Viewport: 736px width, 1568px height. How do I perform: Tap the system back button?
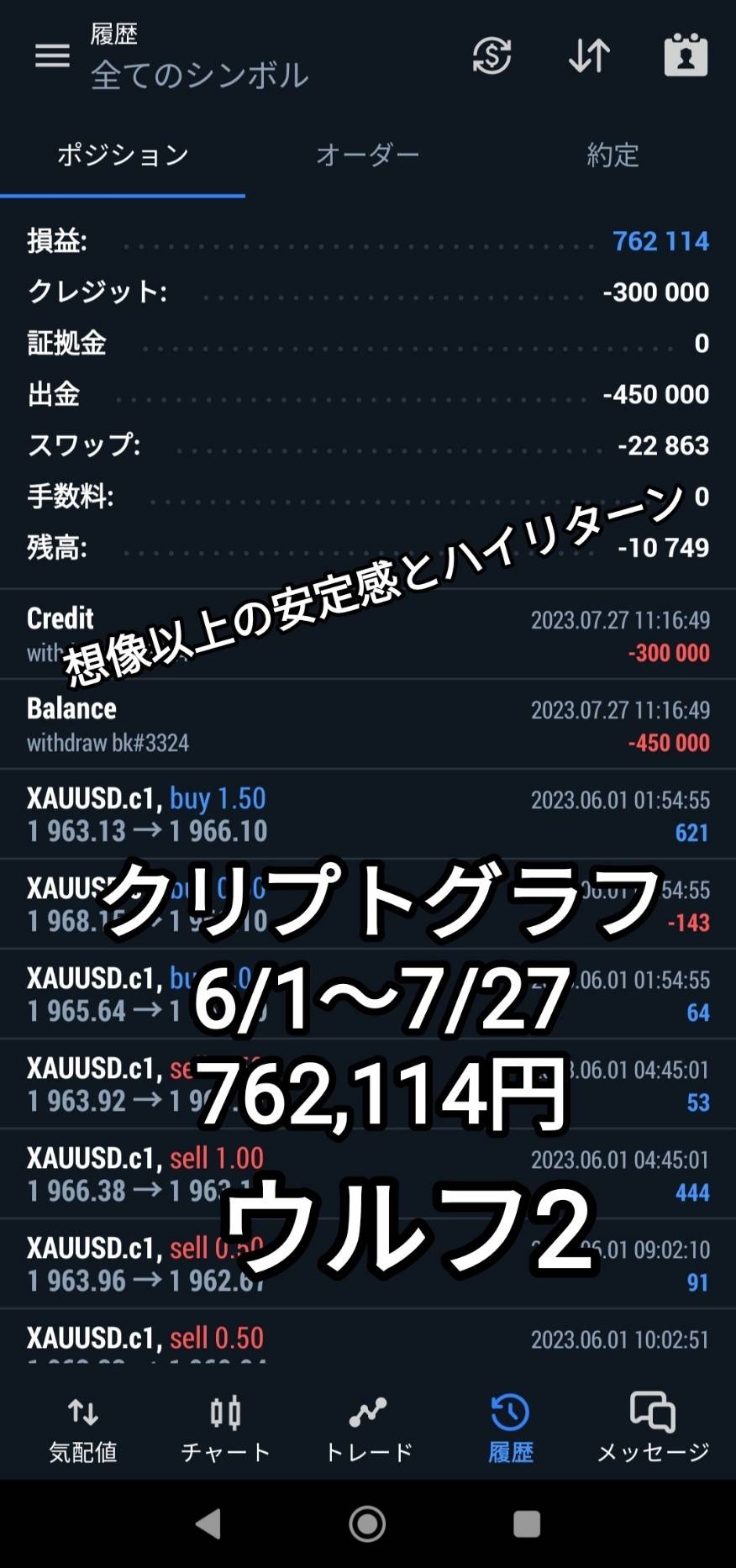208,1523
